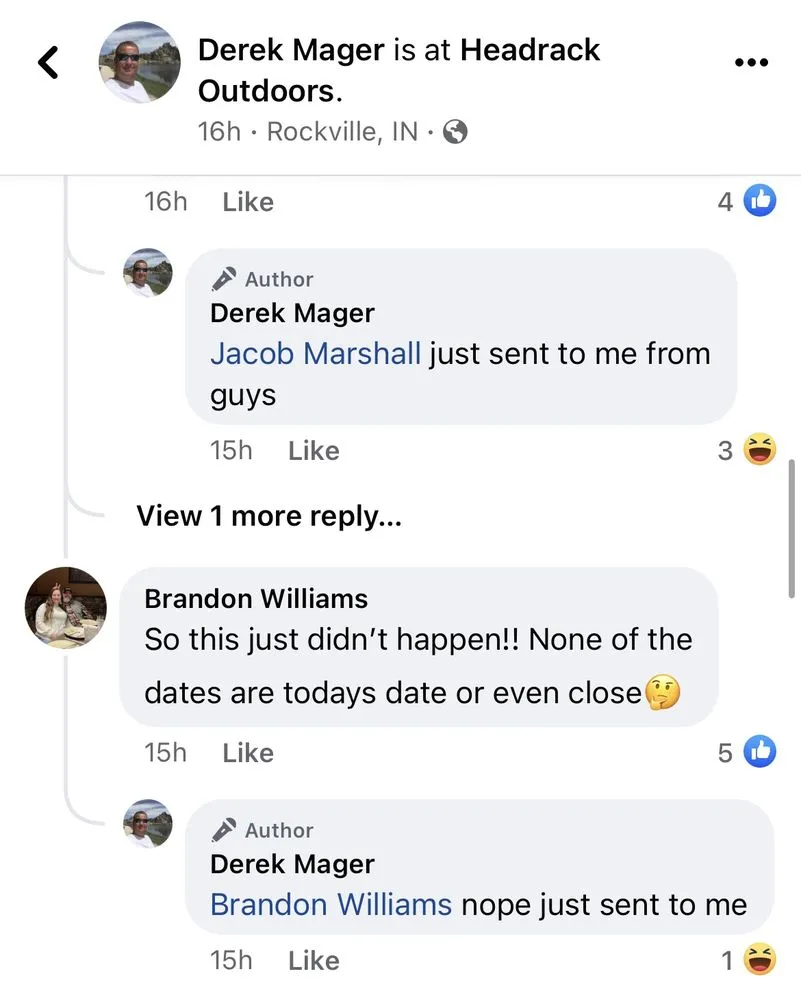Open Brandon Williams' name on his comment
801x1000 pixels.
[x=256, y=599]
